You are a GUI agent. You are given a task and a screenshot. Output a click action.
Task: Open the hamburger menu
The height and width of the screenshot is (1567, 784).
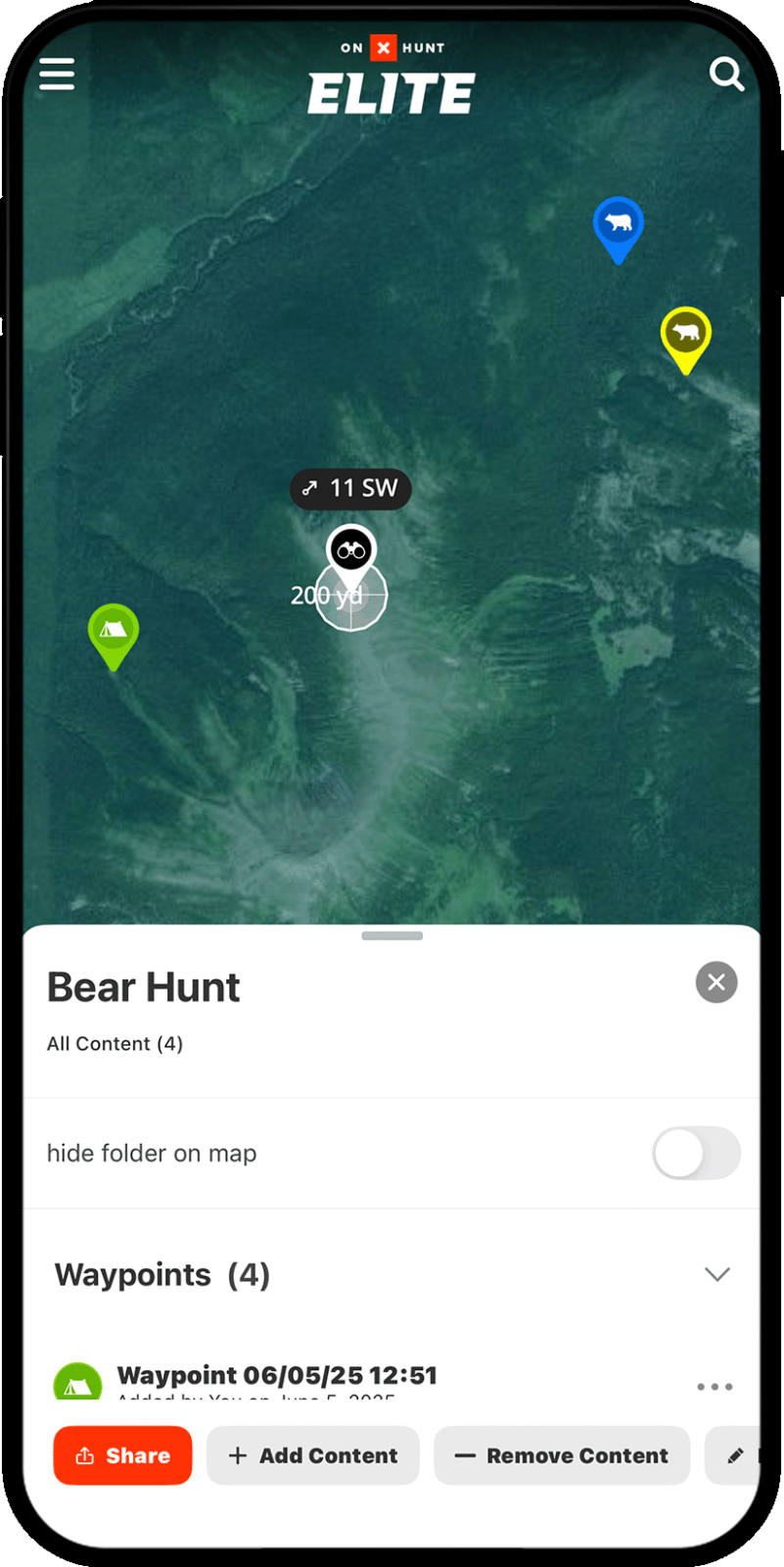tap(57, 73)
